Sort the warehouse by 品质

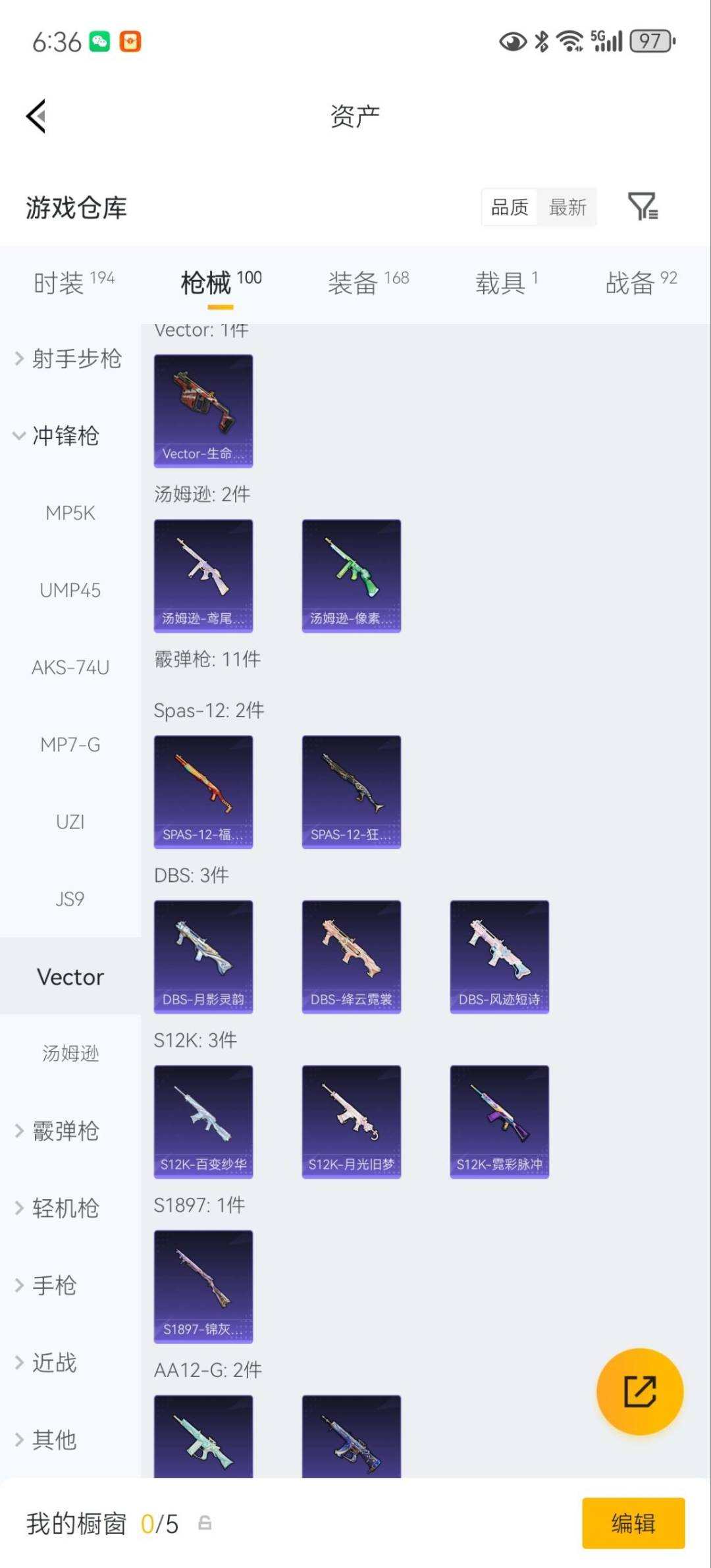(510, 207)
